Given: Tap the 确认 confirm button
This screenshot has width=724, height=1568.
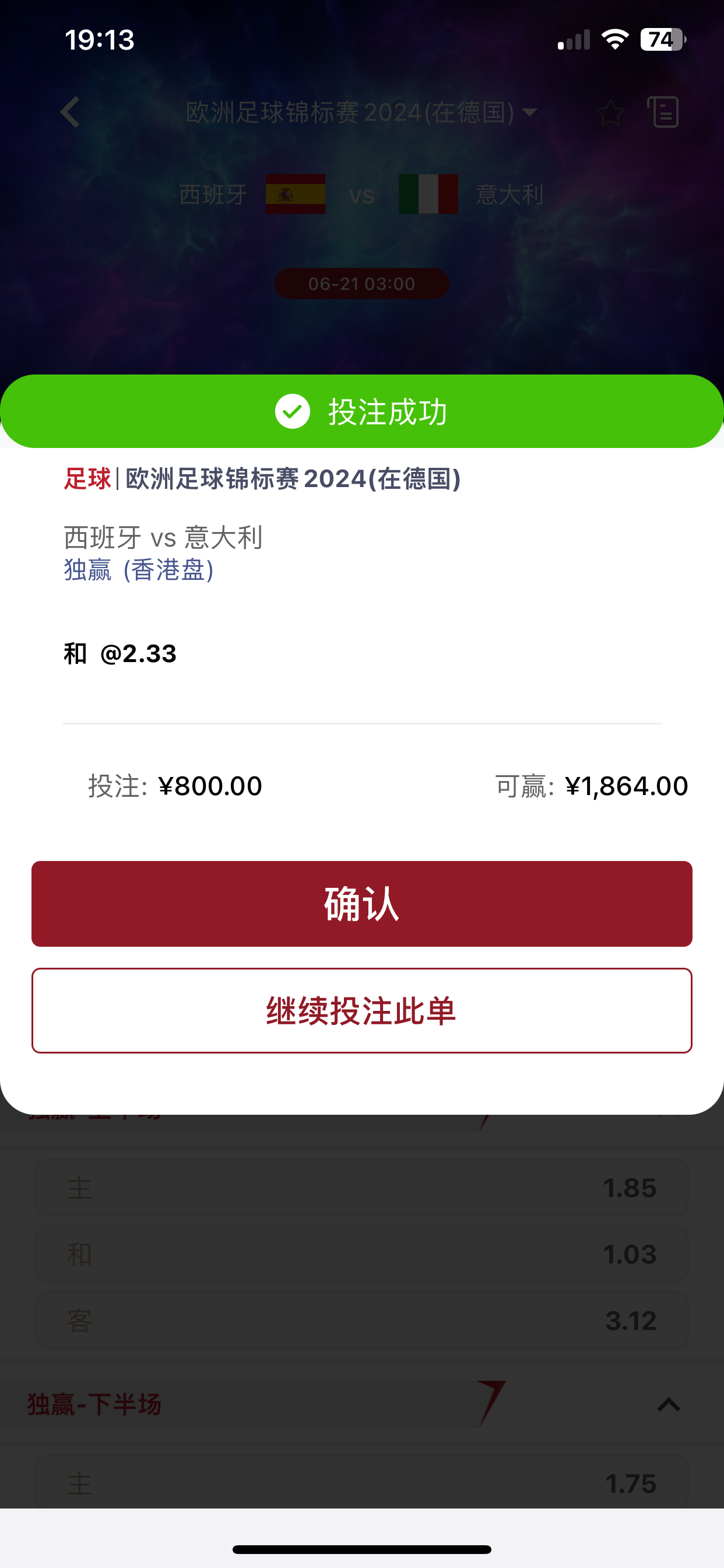Looking at the screenshot, I should pyautogui.click(x=362, y=904).
